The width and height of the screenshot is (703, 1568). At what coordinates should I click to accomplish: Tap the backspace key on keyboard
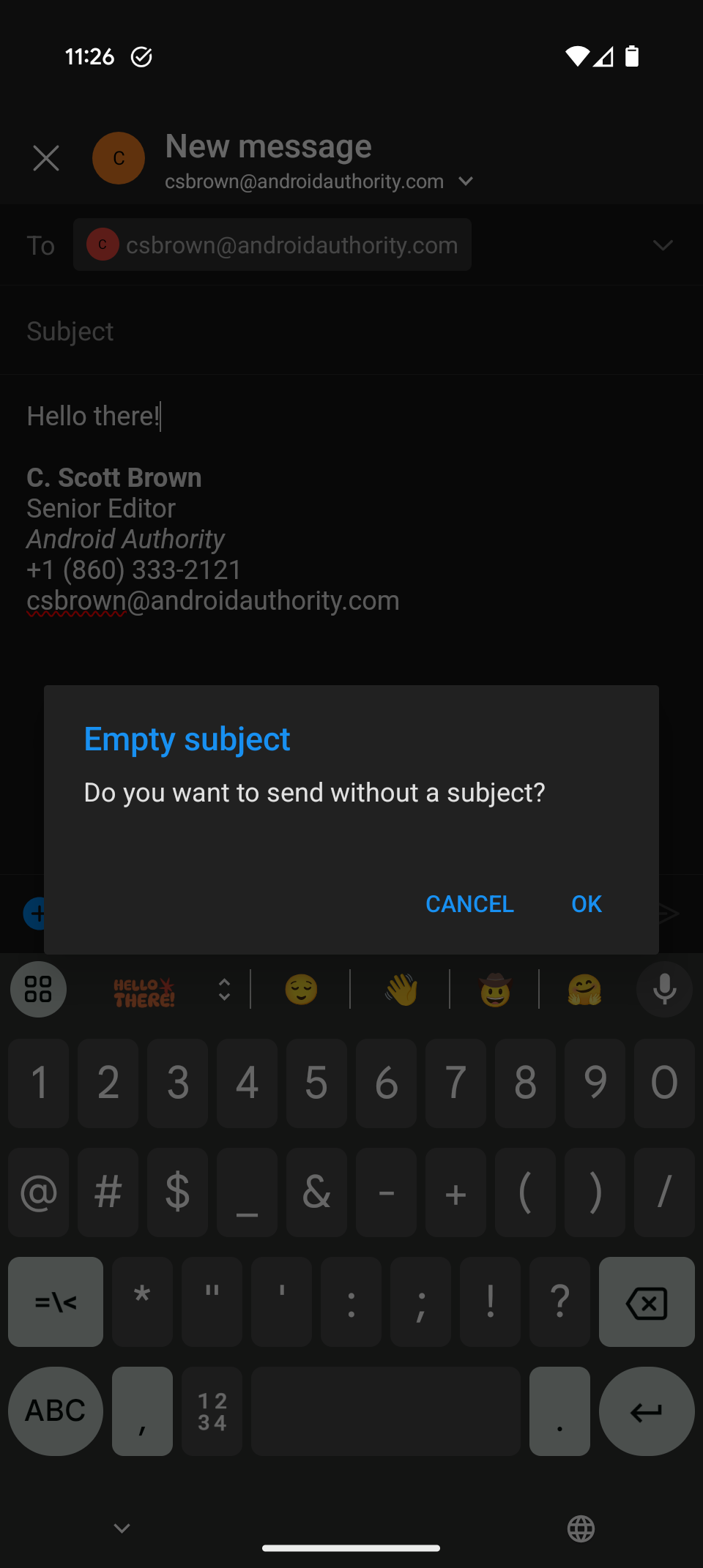coord(646,1302)
